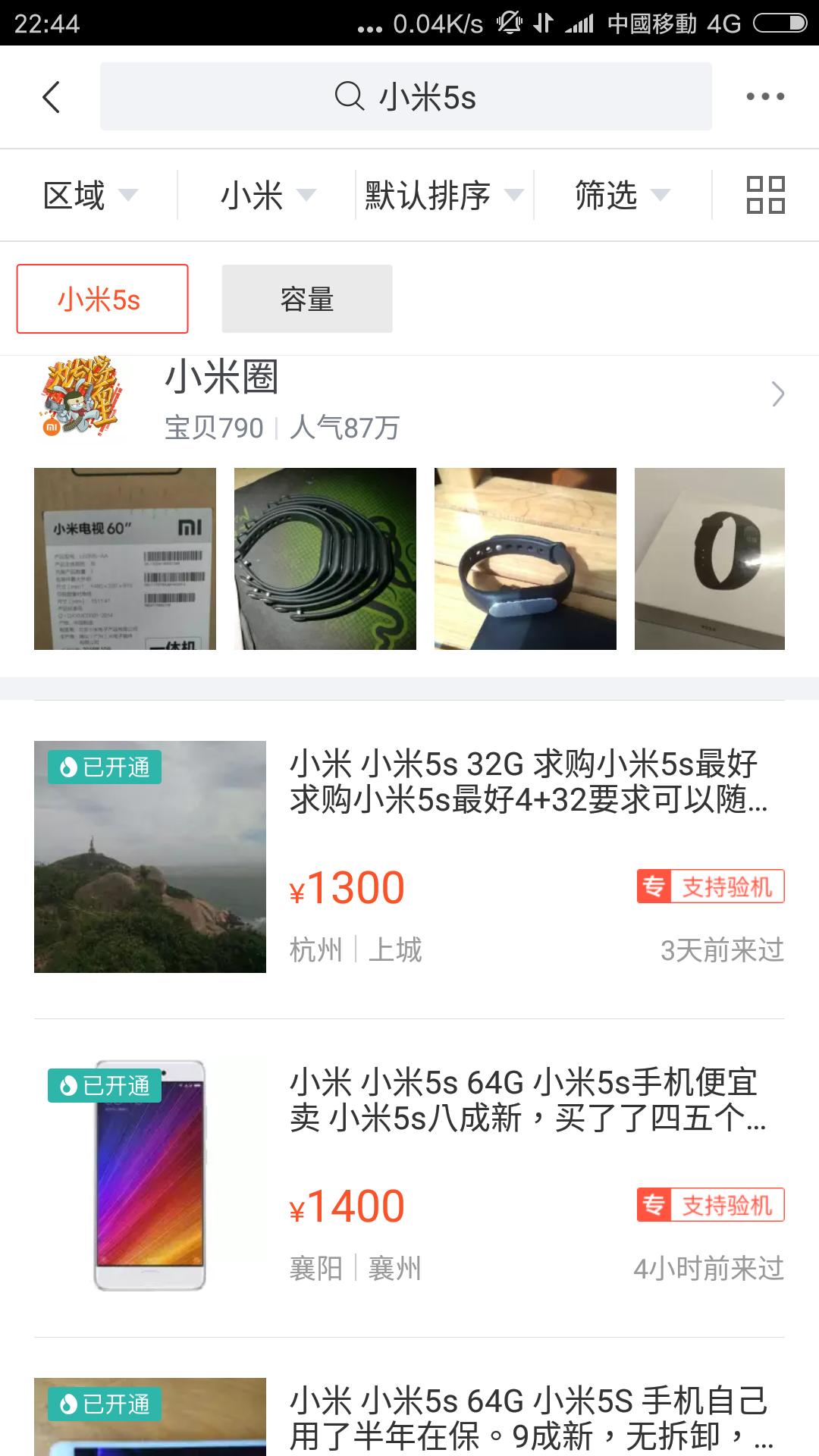Tap inside the 小米5s search field
Viewport: 819px width, 1456px height.
pyautogui.click(x=455, y=96)
